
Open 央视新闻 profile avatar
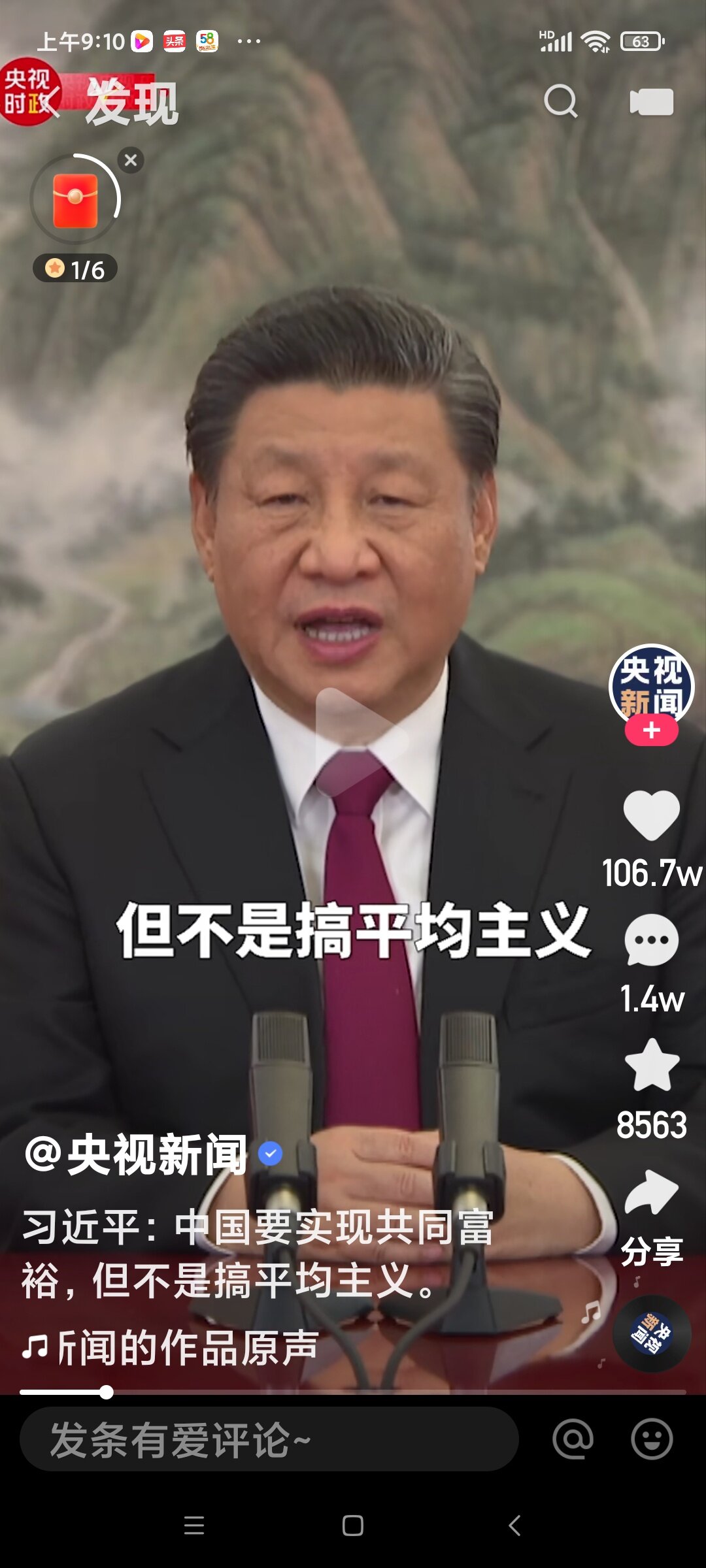[x=651, y=686]
